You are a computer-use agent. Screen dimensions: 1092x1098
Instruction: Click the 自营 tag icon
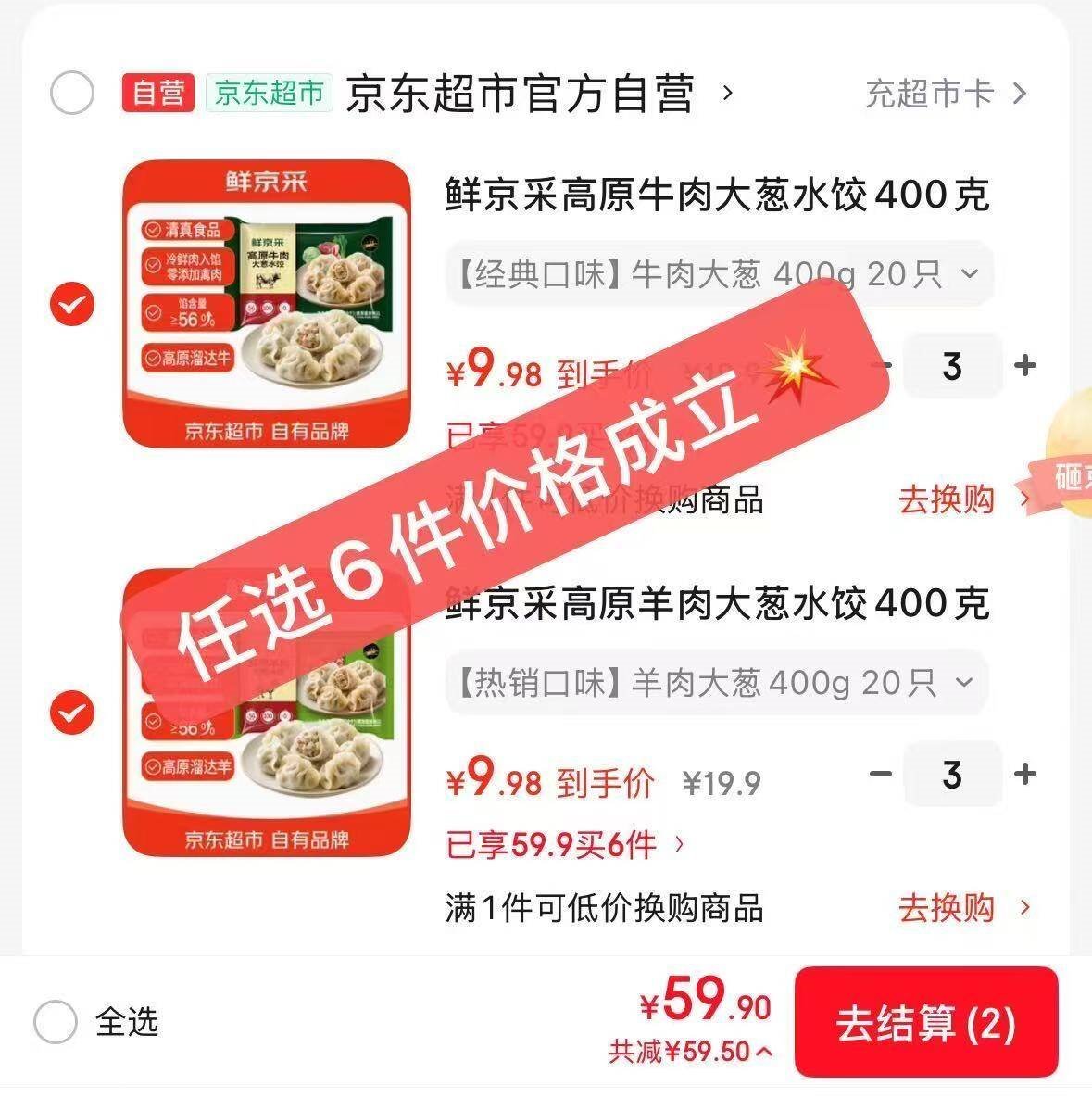point(156,92)
